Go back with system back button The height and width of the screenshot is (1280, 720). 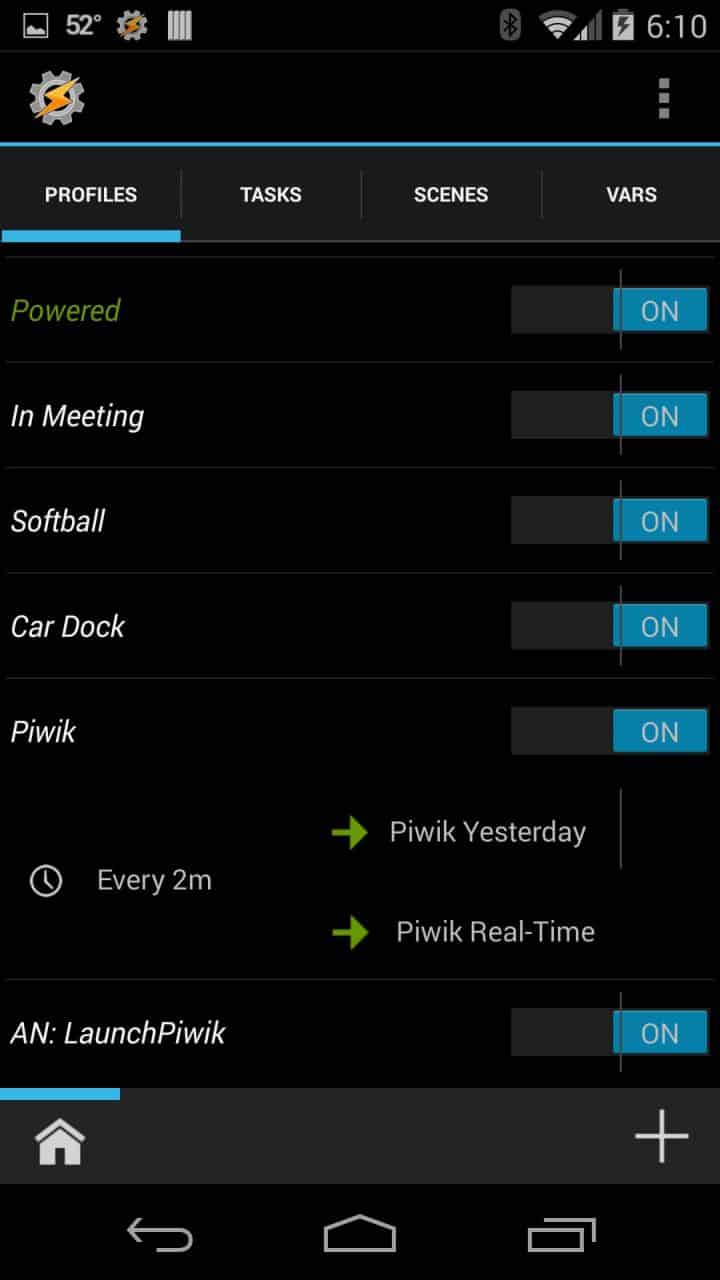[160, 1234]
